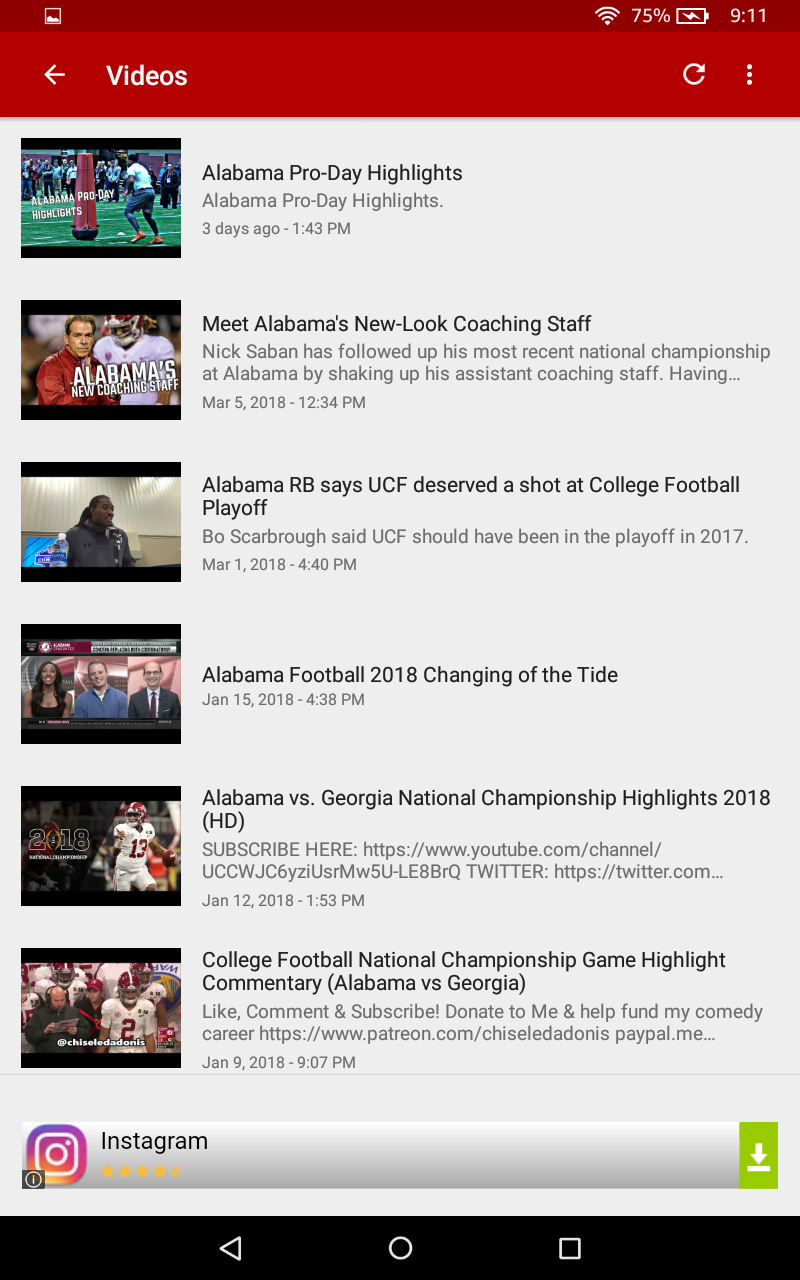Image resolution: width=800 pixels, height=1280 pixels.
Task: Tap the Instagram ad download button
Action: click(x=758, y=1156)
